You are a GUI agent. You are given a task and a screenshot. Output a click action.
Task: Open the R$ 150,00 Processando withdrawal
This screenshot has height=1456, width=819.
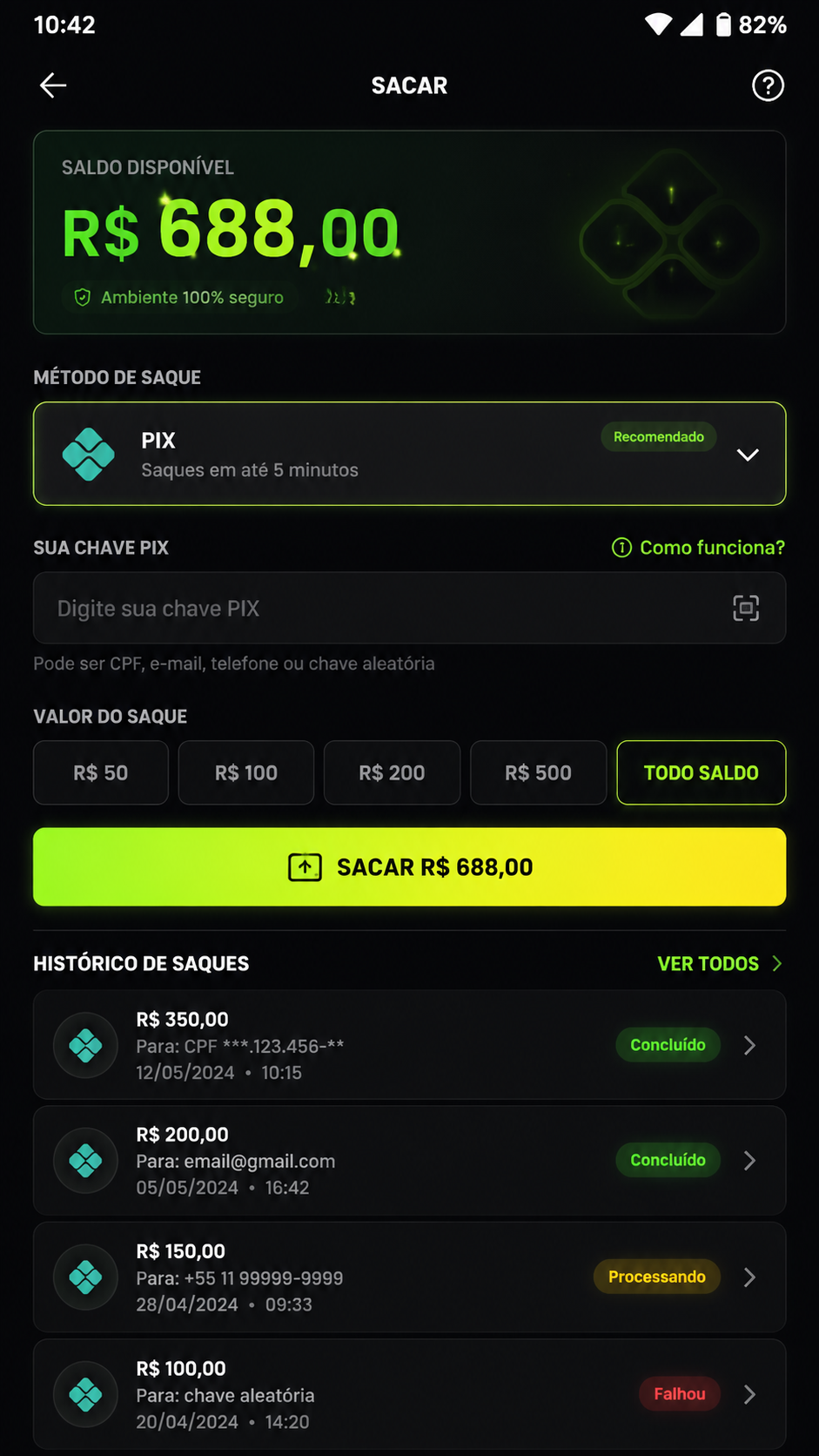click(x=409, y=1277)
